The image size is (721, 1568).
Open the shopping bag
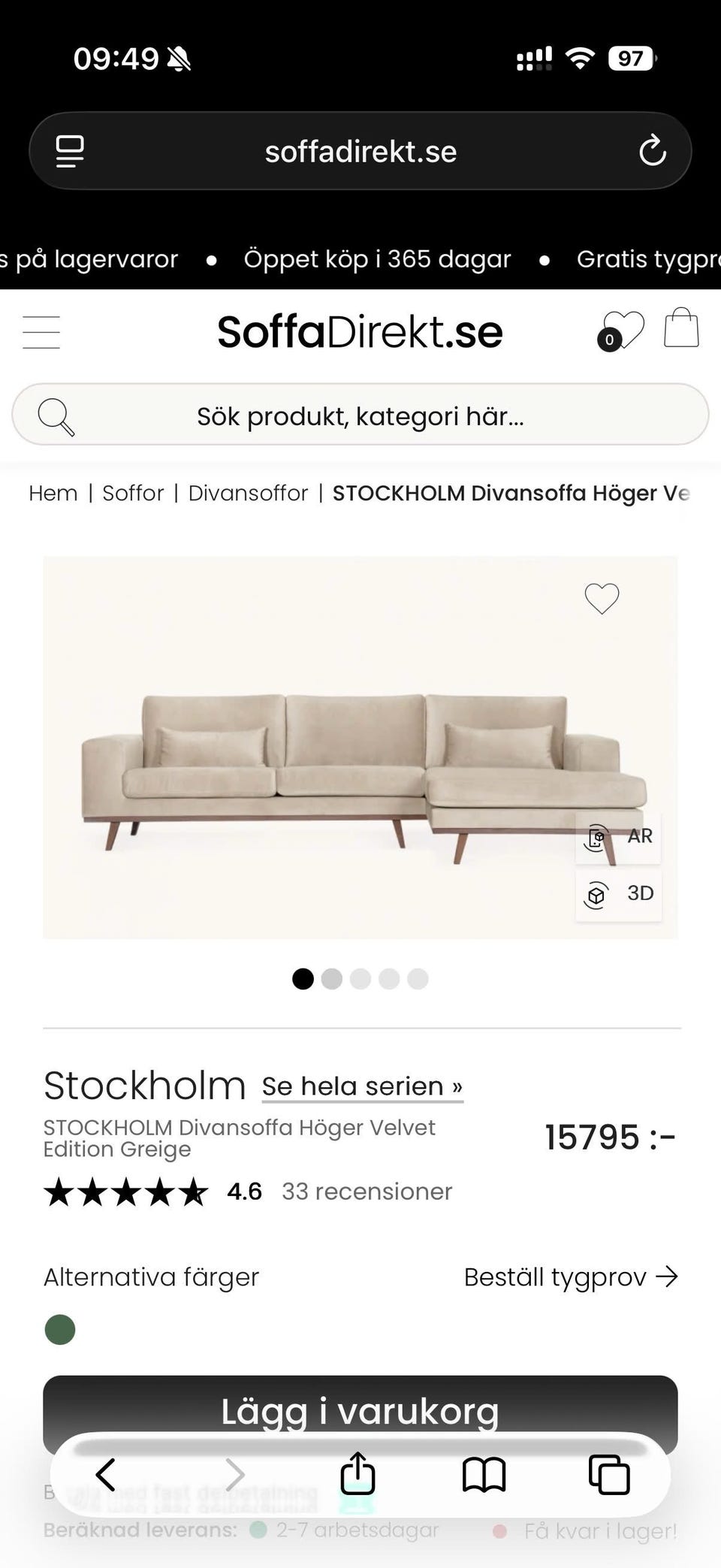(x=680, y=328)
